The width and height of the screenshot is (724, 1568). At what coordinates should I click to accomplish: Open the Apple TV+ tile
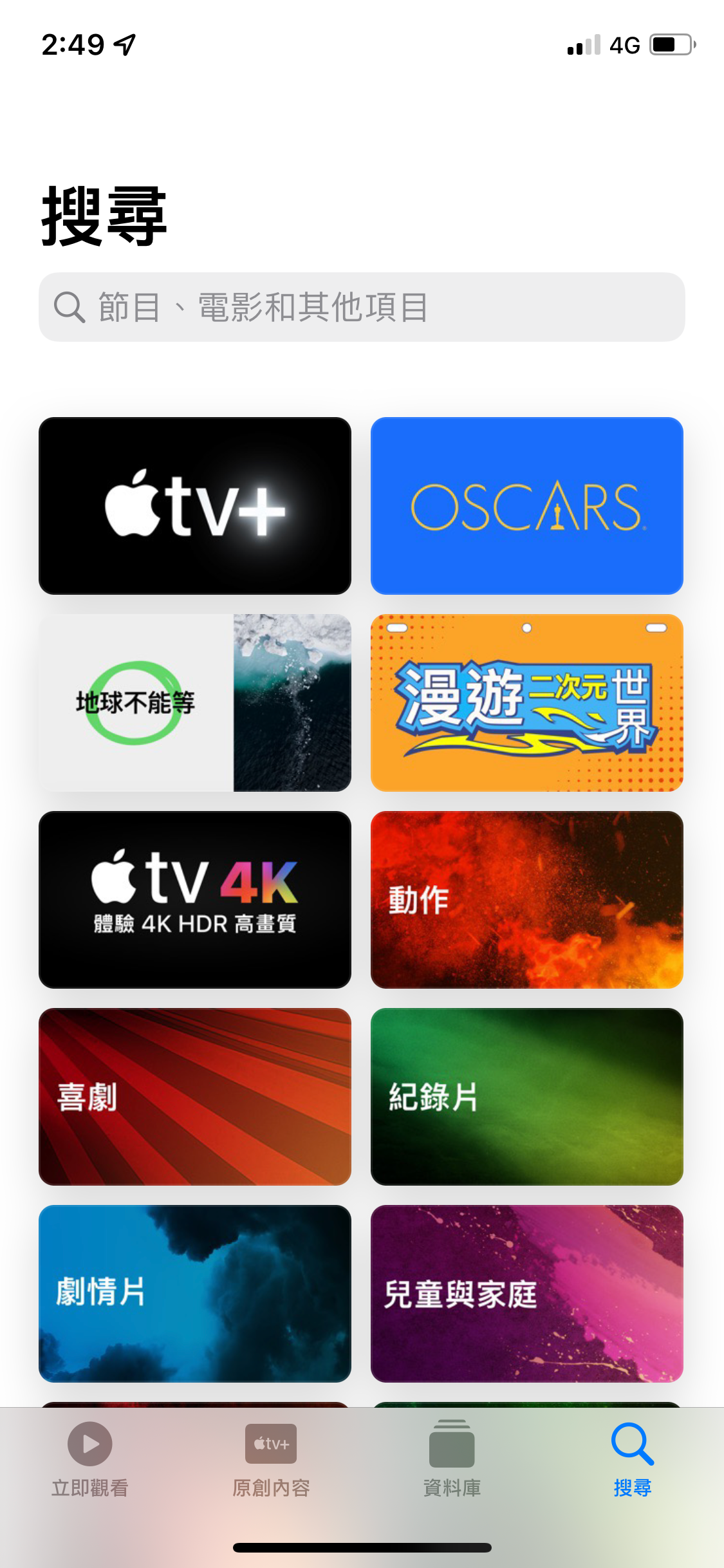[195, 506]
